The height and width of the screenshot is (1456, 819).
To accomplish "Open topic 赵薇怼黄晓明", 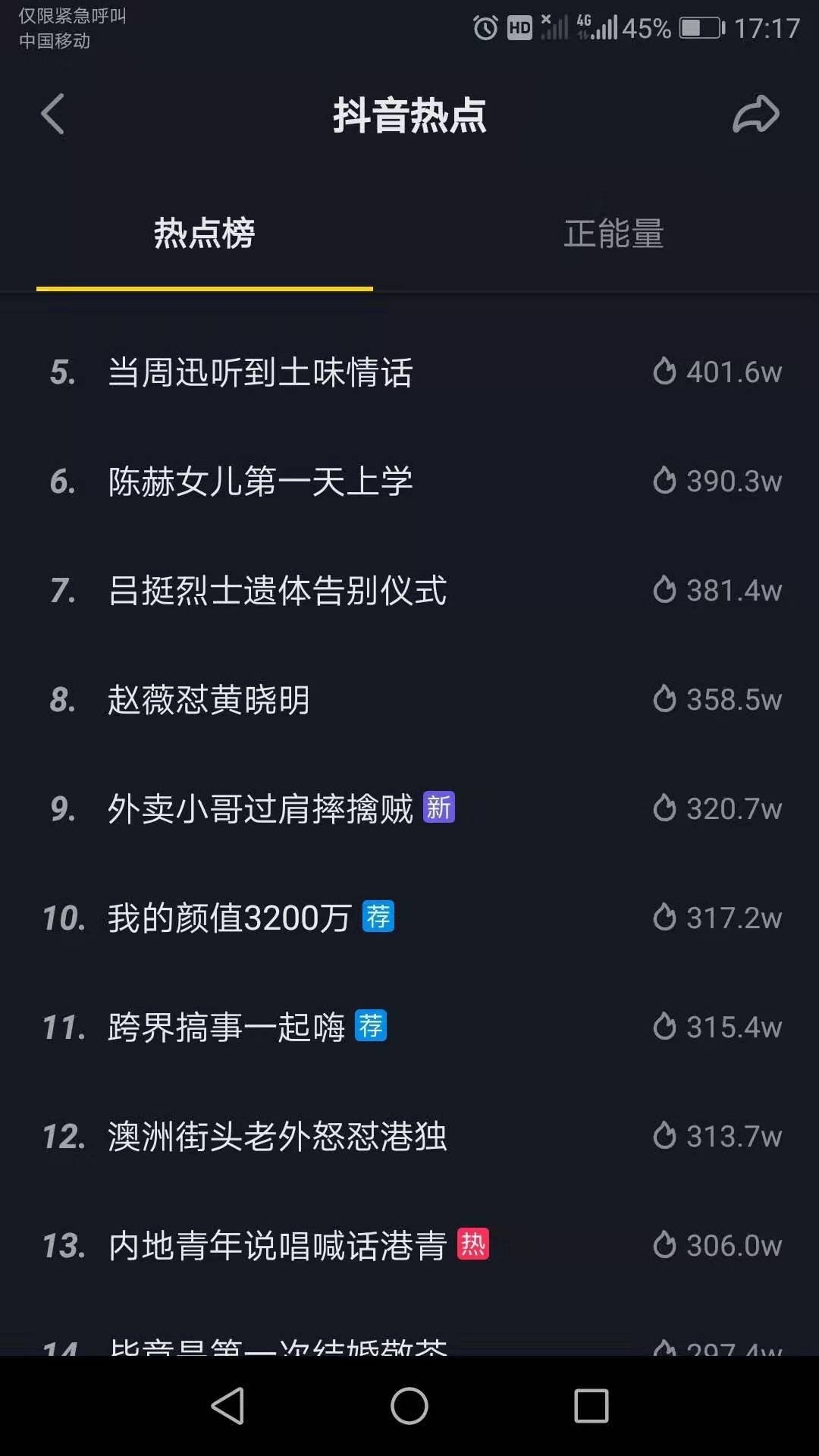I will (209, 700).
